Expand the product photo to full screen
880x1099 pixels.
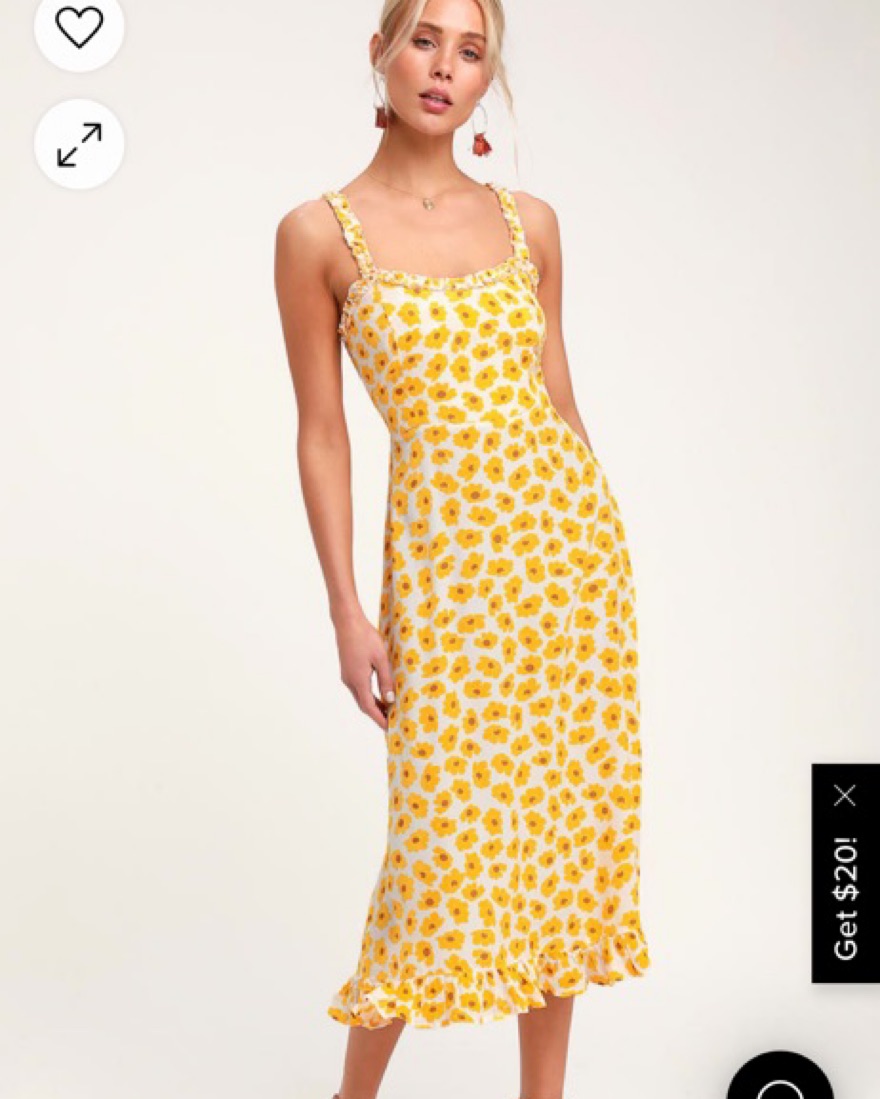click(x=79, y=144)
